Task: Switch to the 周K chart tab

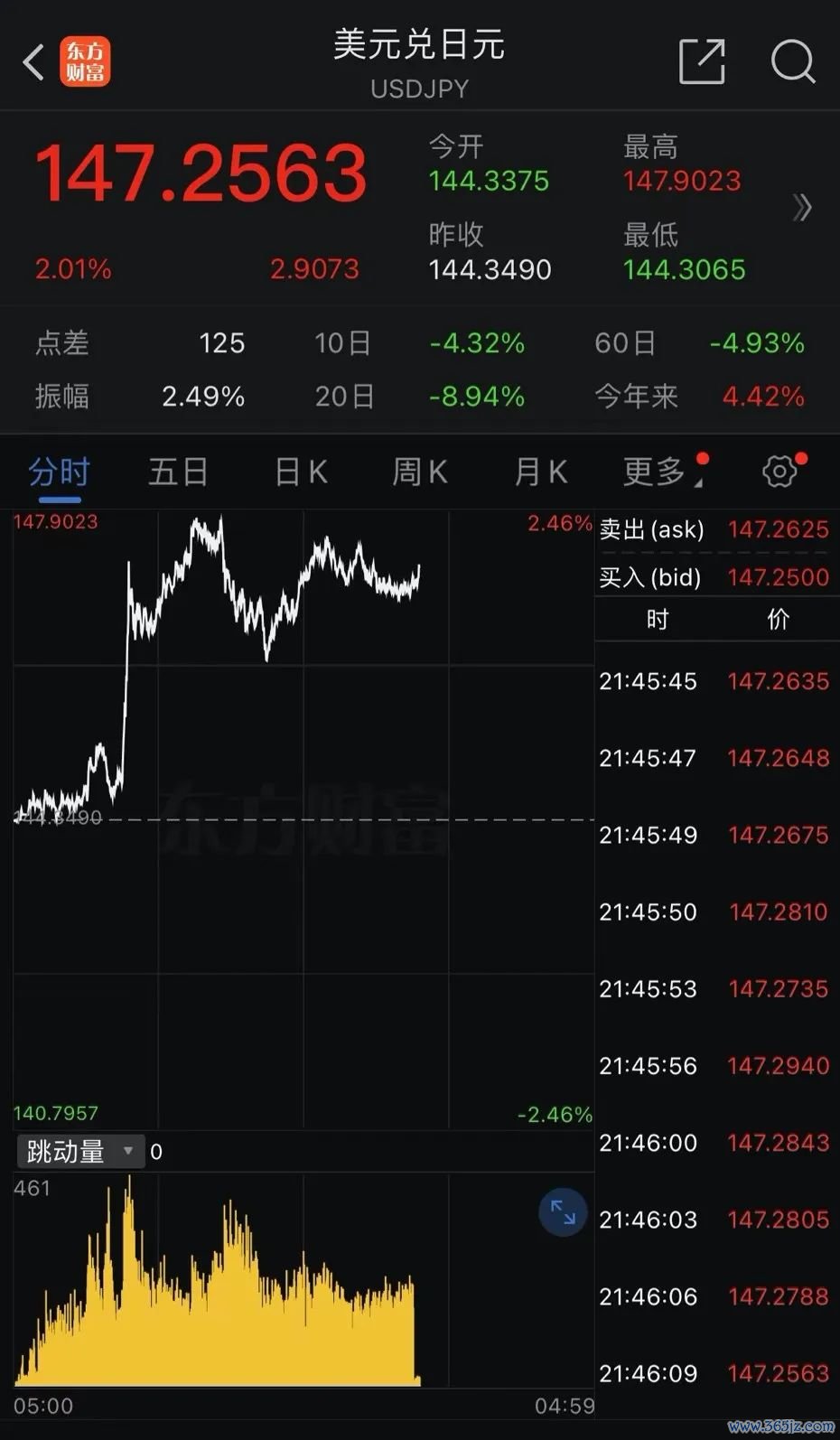Action: point(420,472)
